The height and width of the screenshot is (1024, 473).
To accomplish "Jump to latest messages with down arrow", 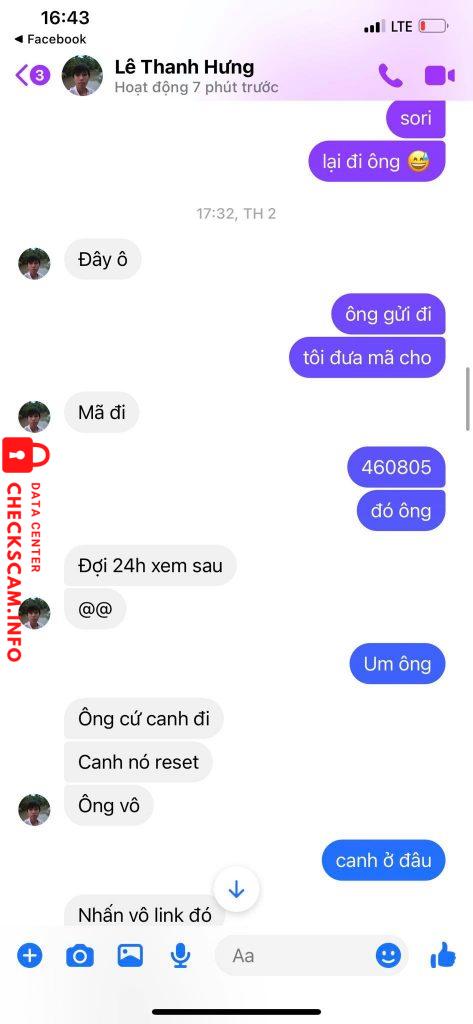I will [236, 889].
